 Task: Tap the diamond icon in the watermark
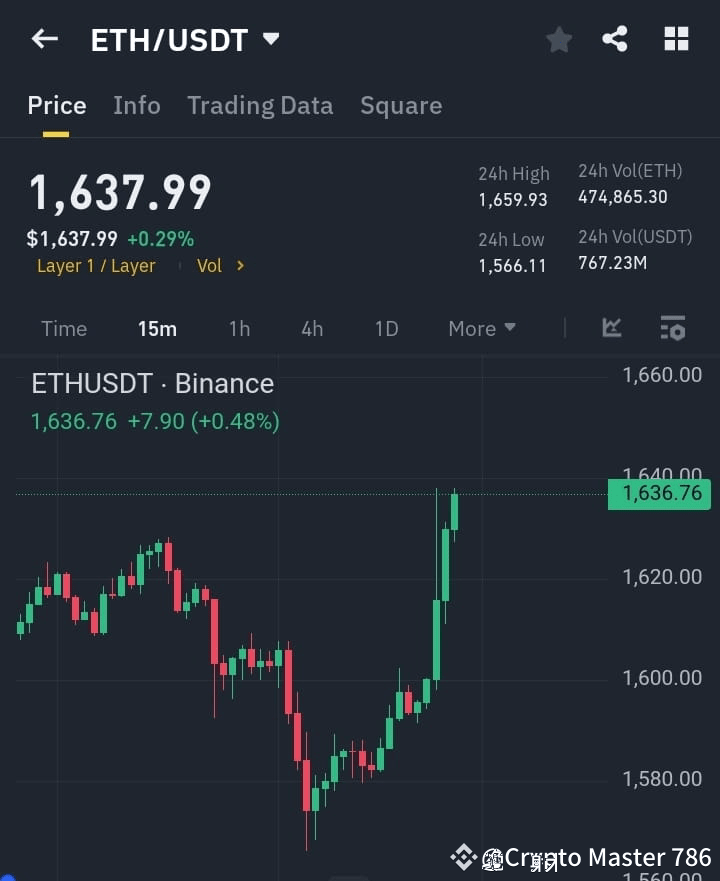click(x=463, y=855)
